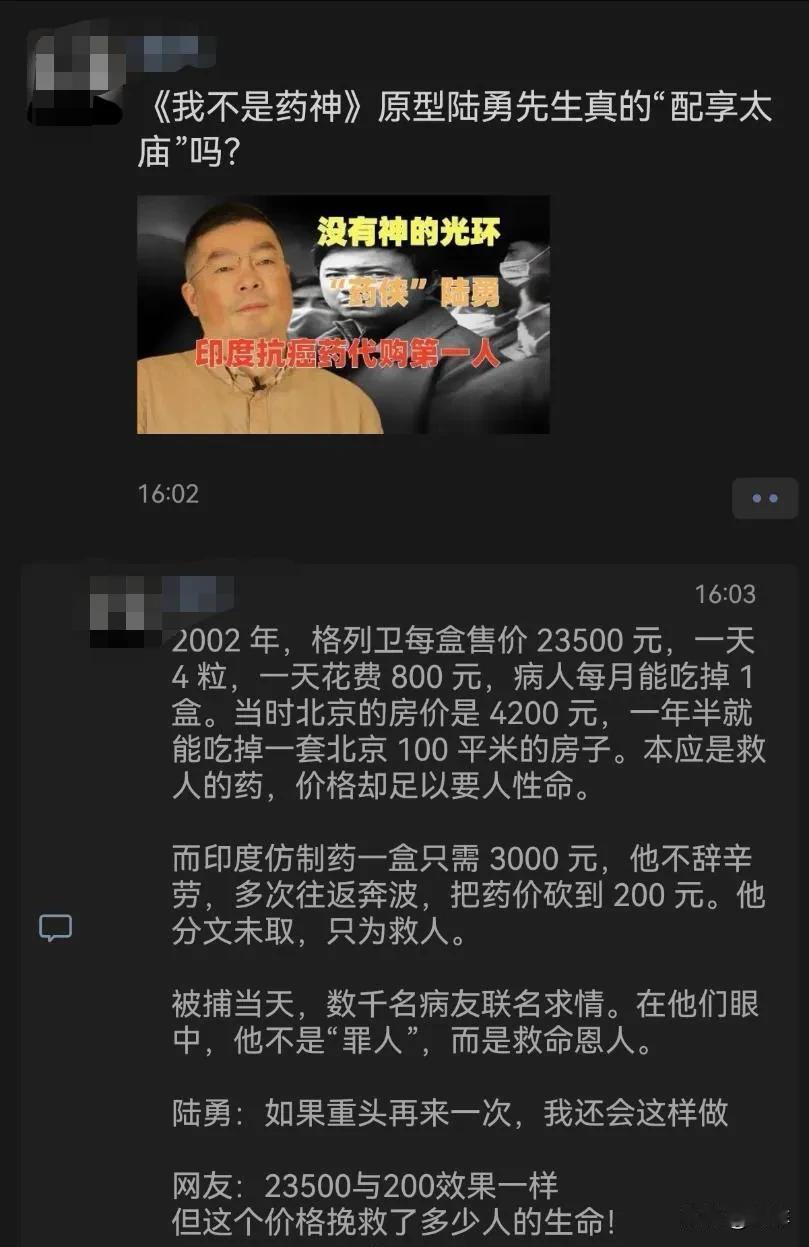This screenshot has width=809, height=1247.
Task: Select the 16:03 timestamp on the long message
Action: (727, 594)
